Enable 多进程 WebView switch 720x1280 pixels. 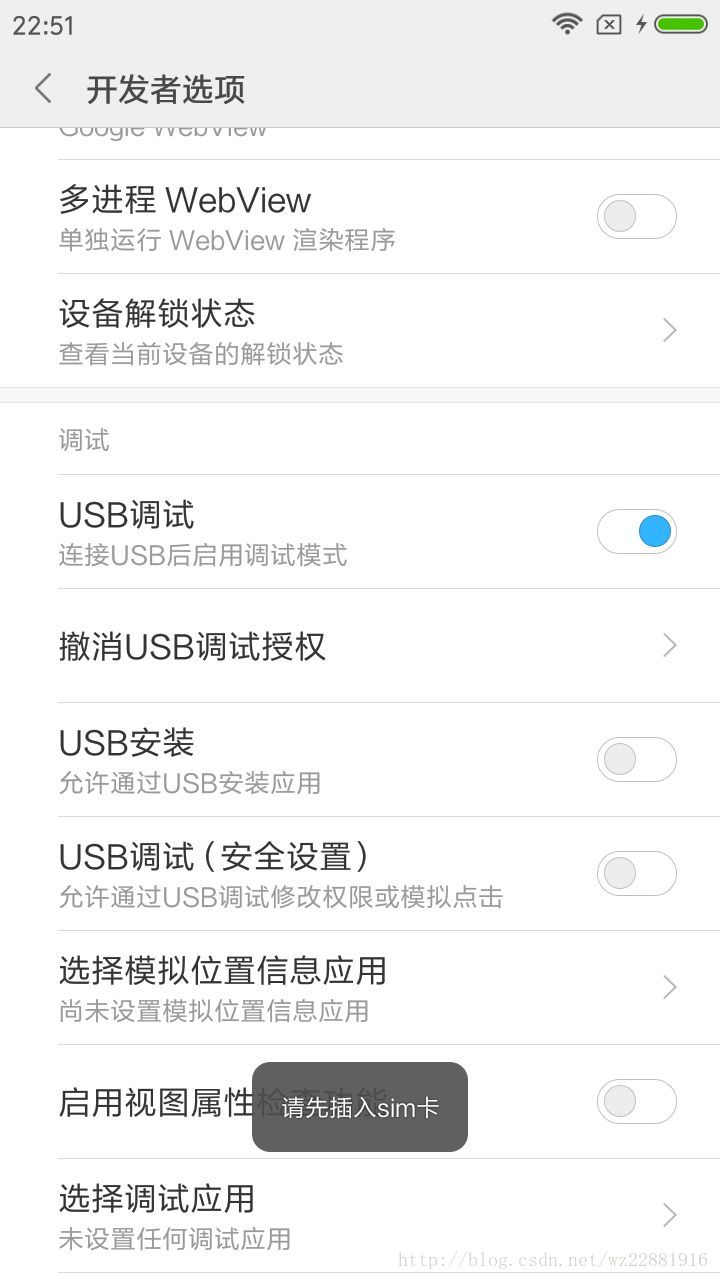tap(636, 217)
